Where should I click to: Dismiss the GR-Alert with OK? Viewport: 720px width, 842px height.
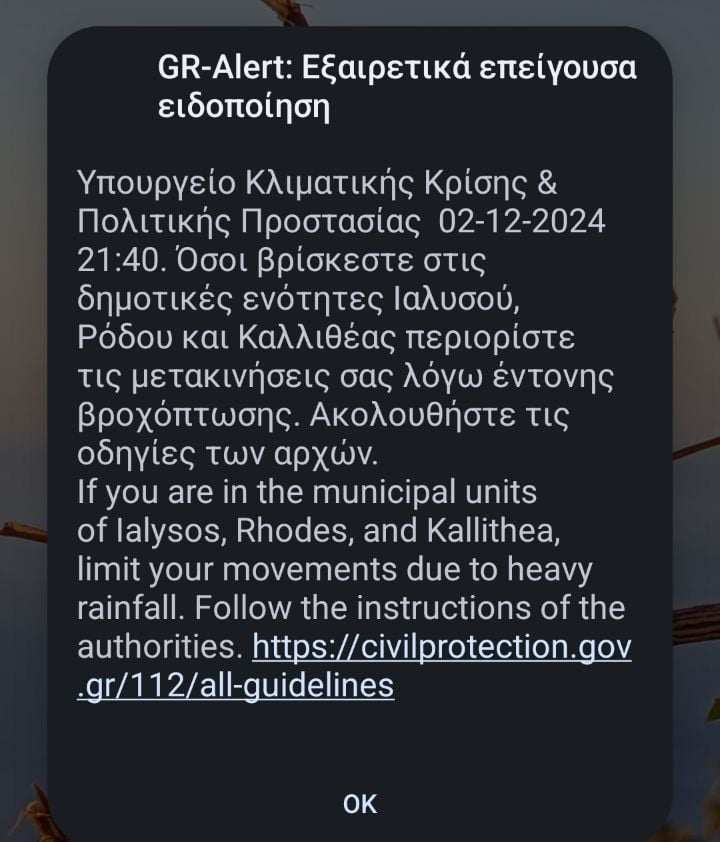click(360, 804)
